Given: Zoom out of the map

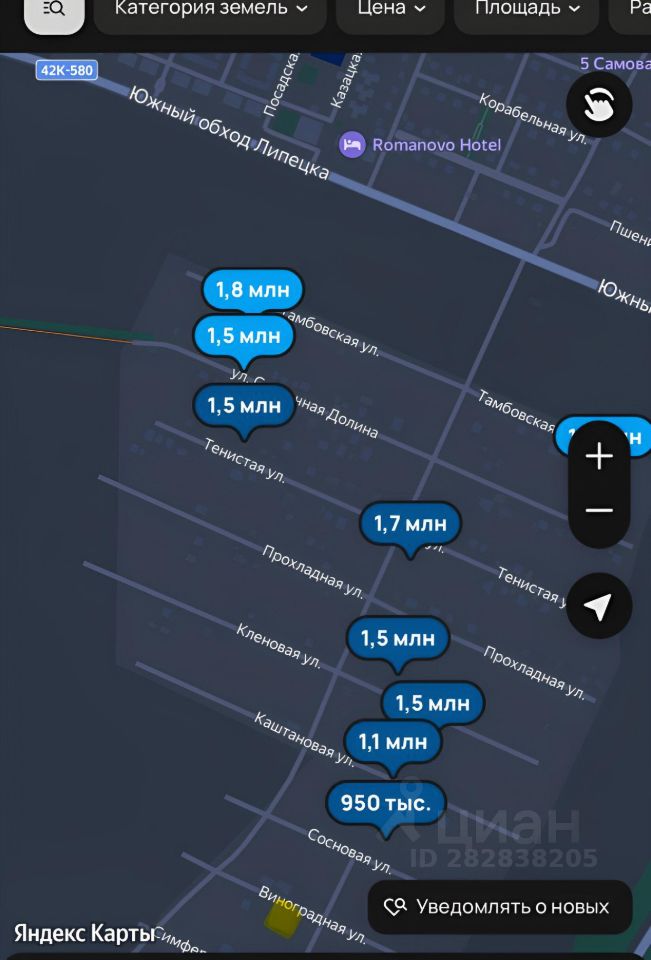Looking at the screenshot, I should point(598,511).
